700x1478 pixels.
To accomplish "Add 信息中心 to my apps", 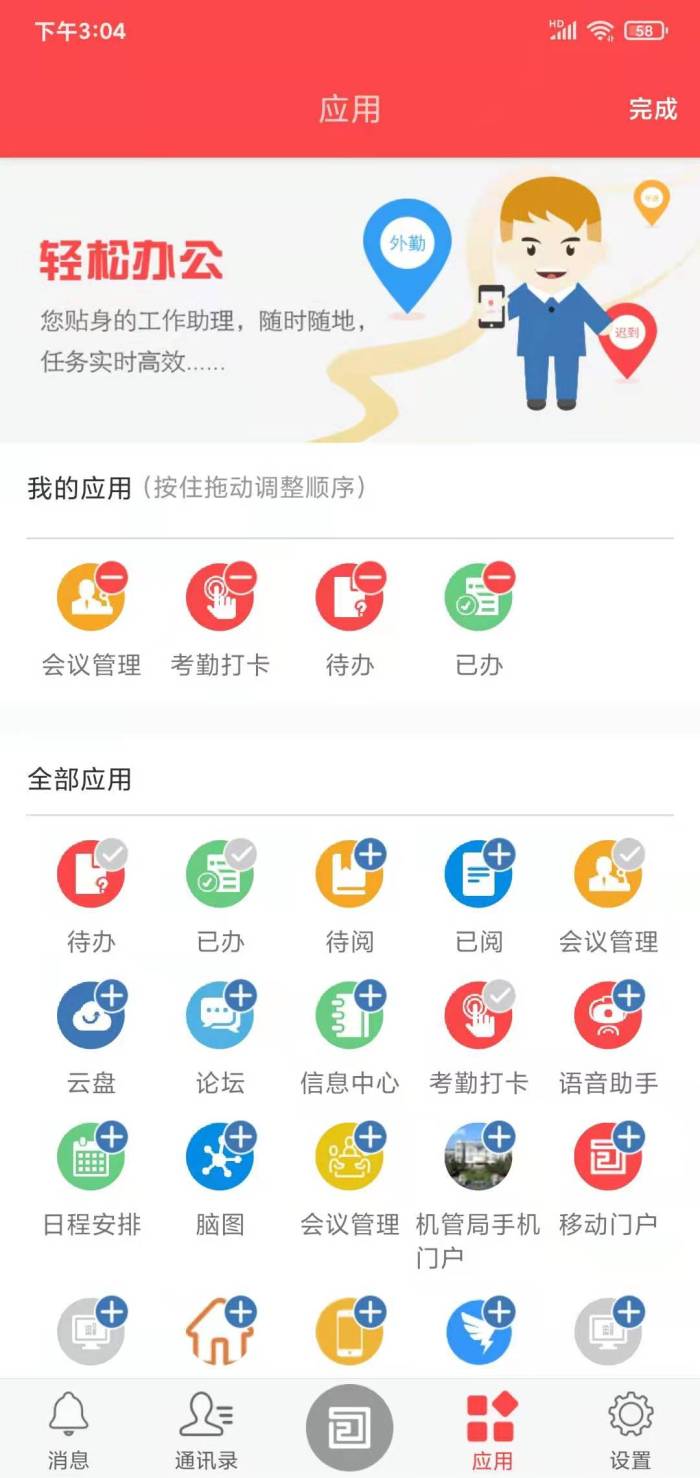I will [370, 996].
